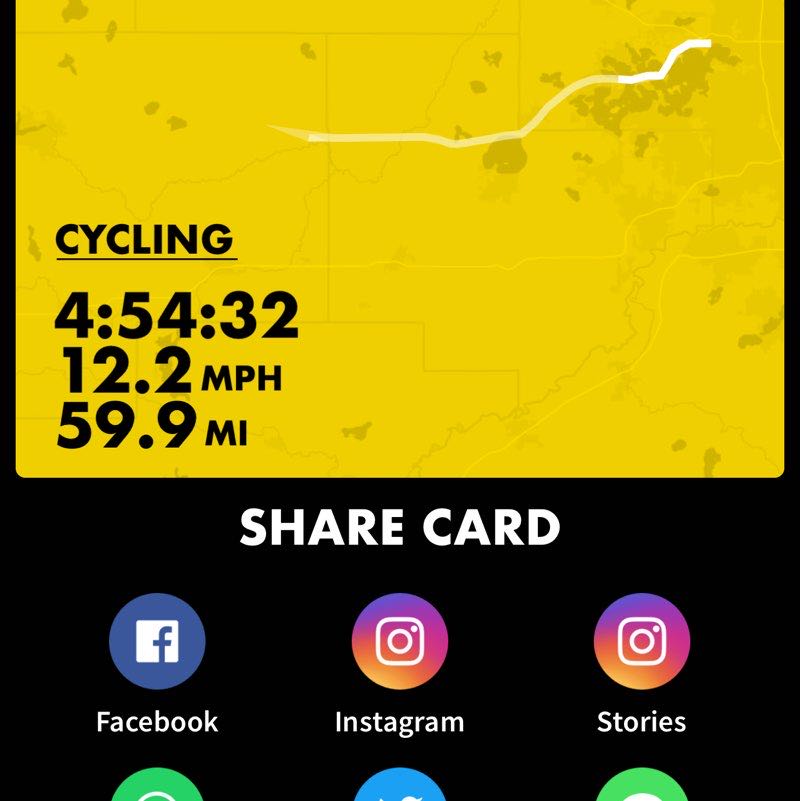
Task: Share the card to the Instagram feed
Action: point(399,642)
